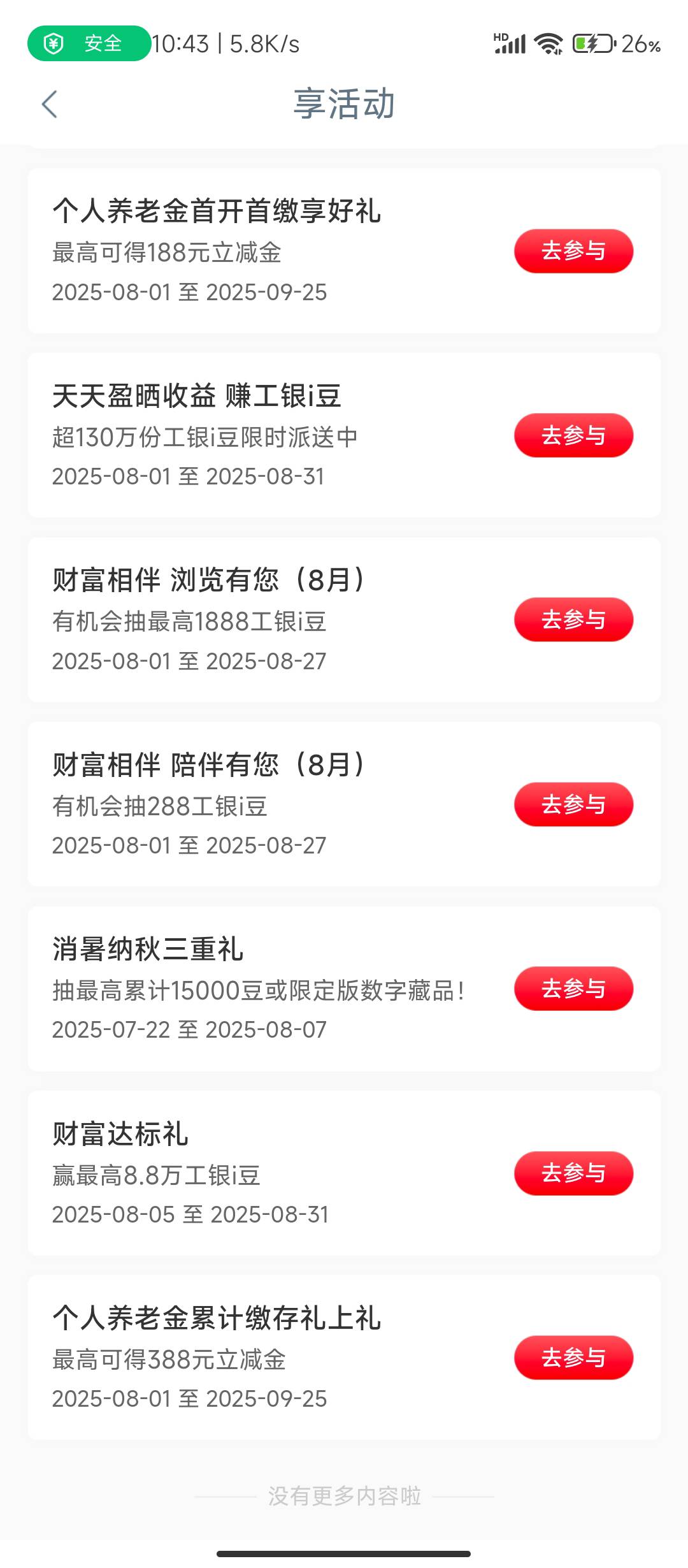Screen dimensions: 688x1568
Task: Tap 去参与 next to 消暑纳秋三重礼
Action: pyautogui.click(x=573, y=989)
